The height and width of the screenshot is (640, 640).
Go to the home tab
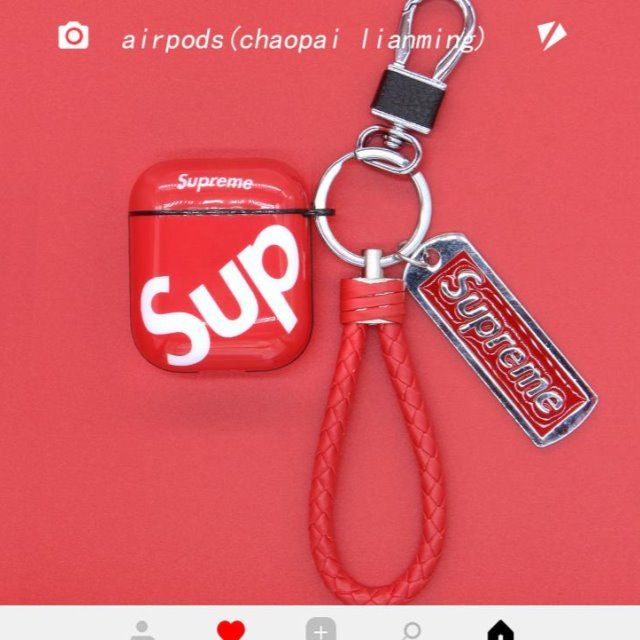[x=500, y=631]
